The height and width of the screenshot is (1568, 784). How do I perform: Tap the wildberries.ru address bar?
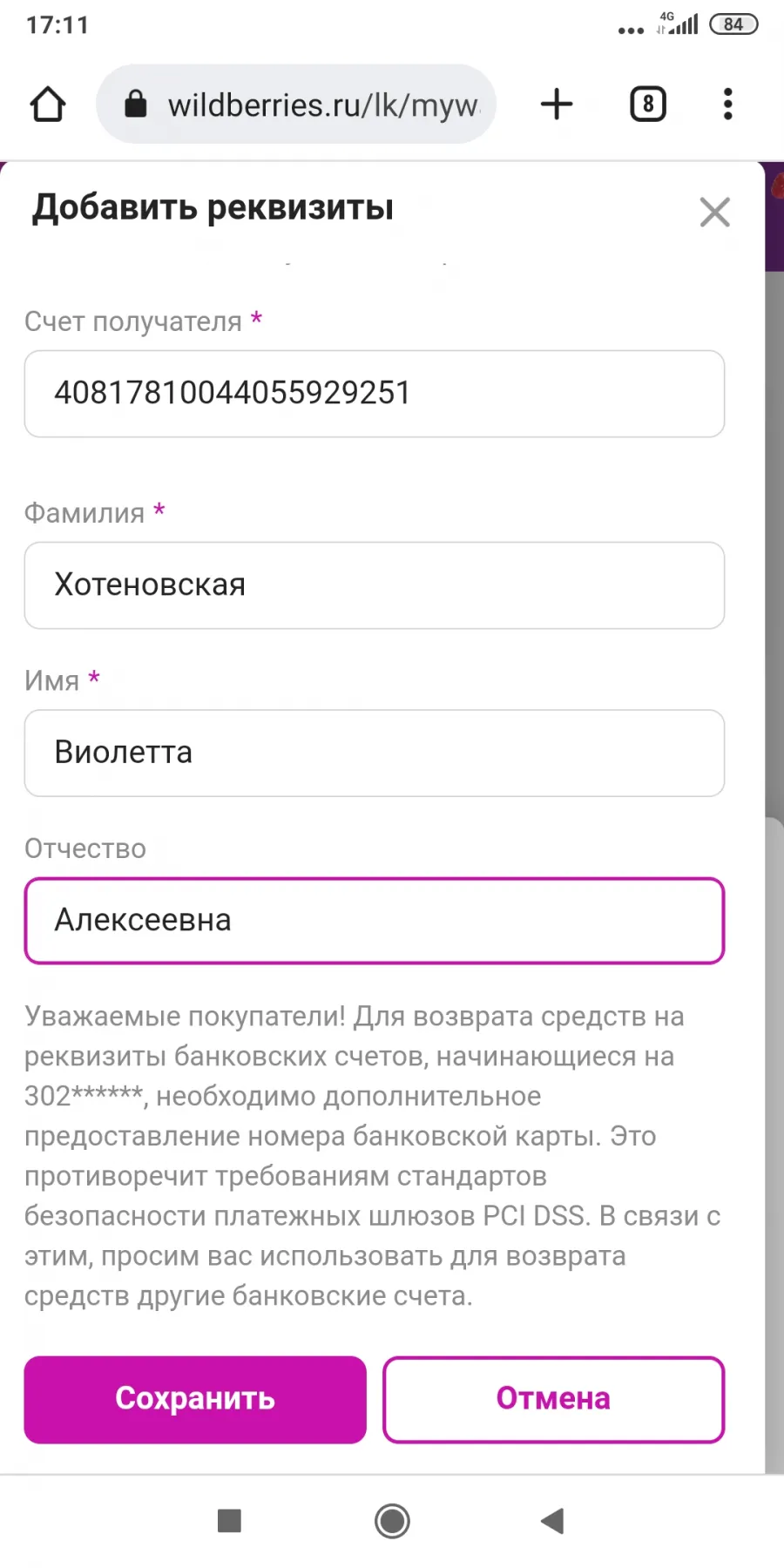(296, 105)
